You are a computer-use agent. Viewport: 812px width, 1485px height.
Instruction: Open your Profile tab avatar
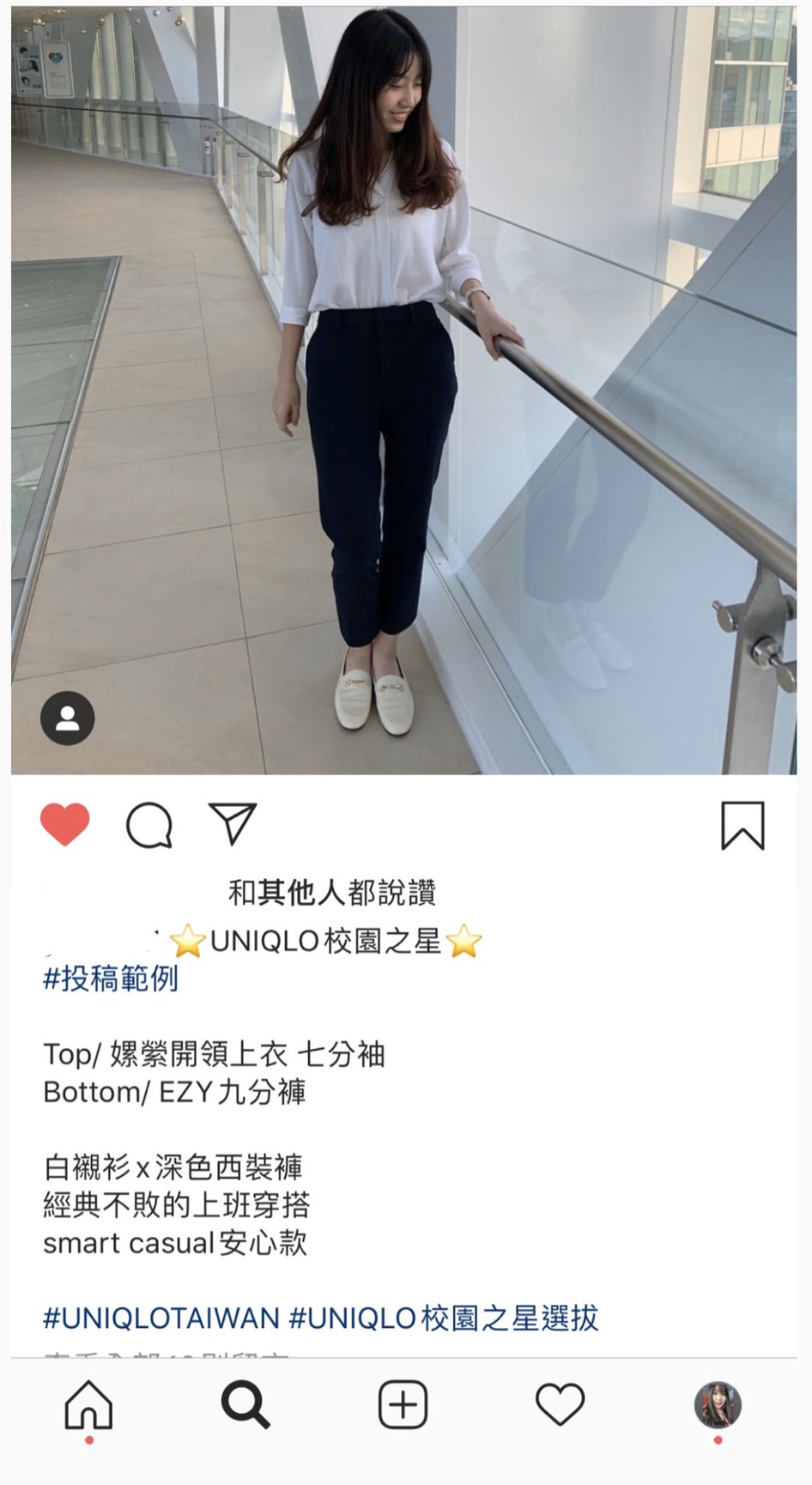[718, 1404]
